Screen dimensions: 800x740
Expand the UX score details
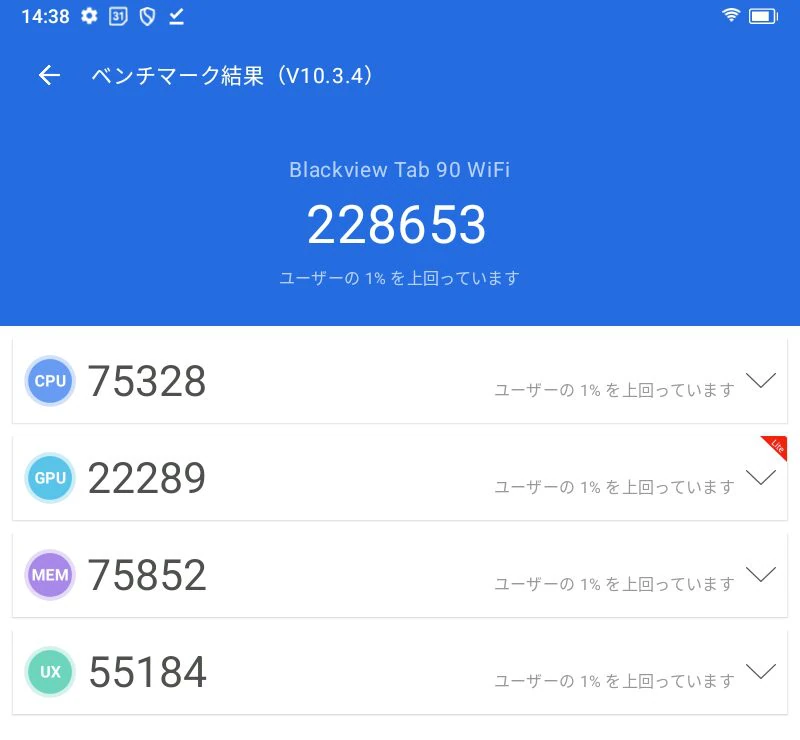tap(761, 671)
